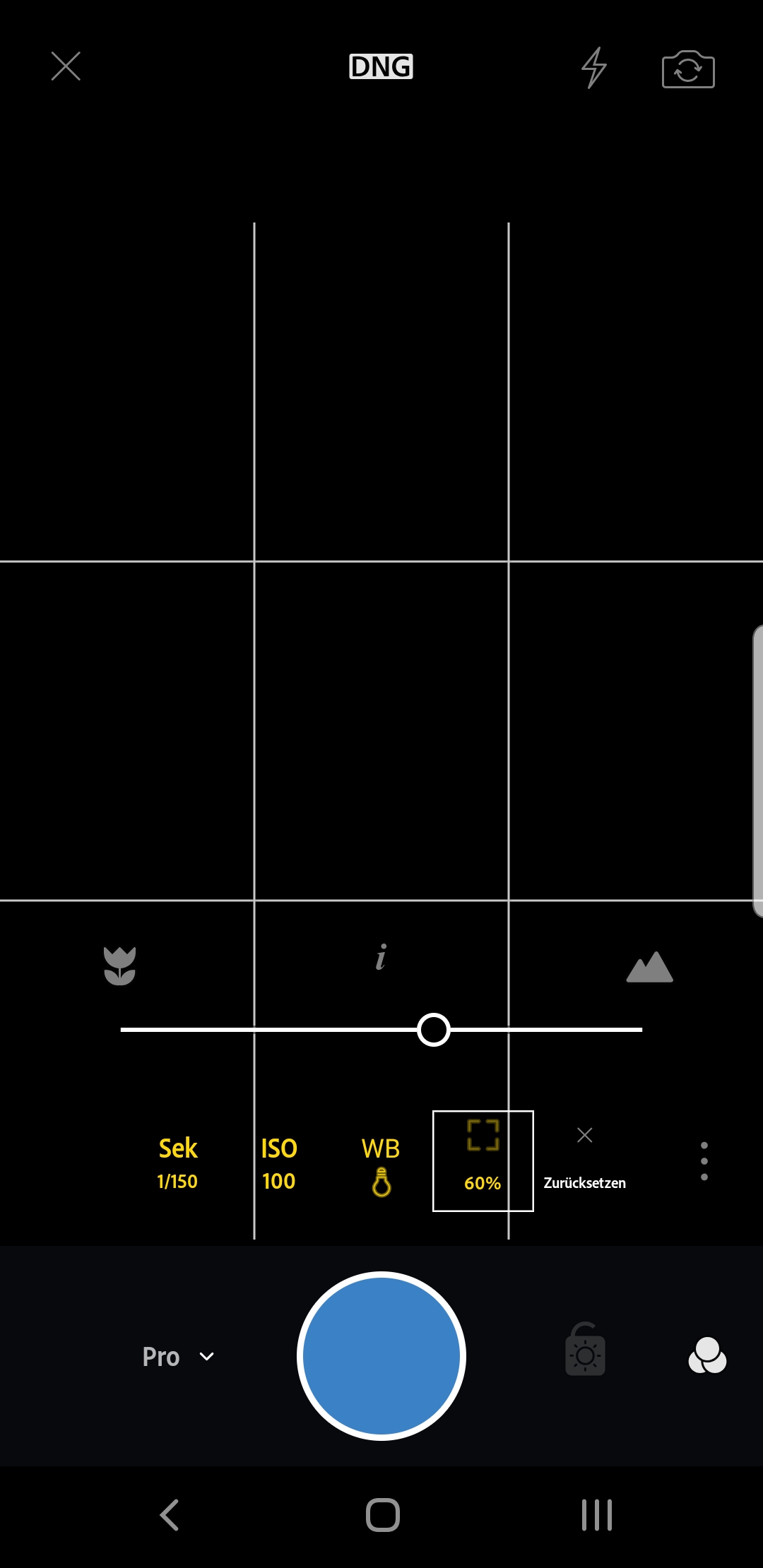This screenshot has width=763, height=1568.
Task: Open the Sek 1/150 shutter speed setting
Action: click(177, 1163)
